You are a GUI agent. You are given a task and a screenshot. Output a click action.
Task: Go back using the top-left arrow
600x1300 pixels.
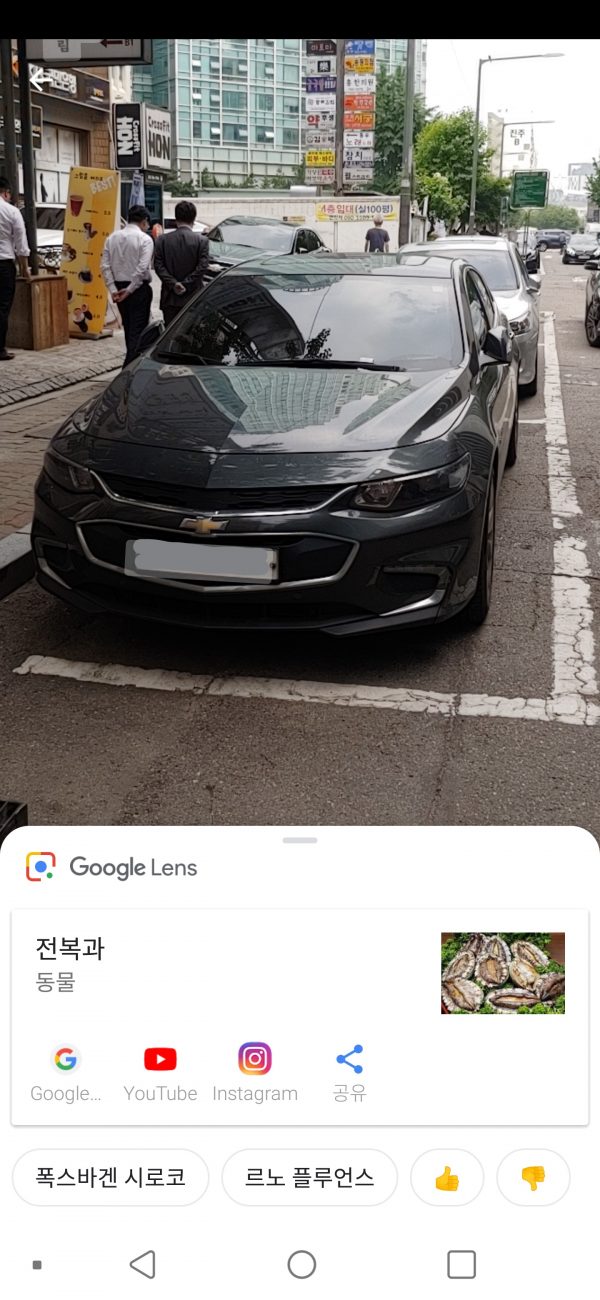coord(40,79)
